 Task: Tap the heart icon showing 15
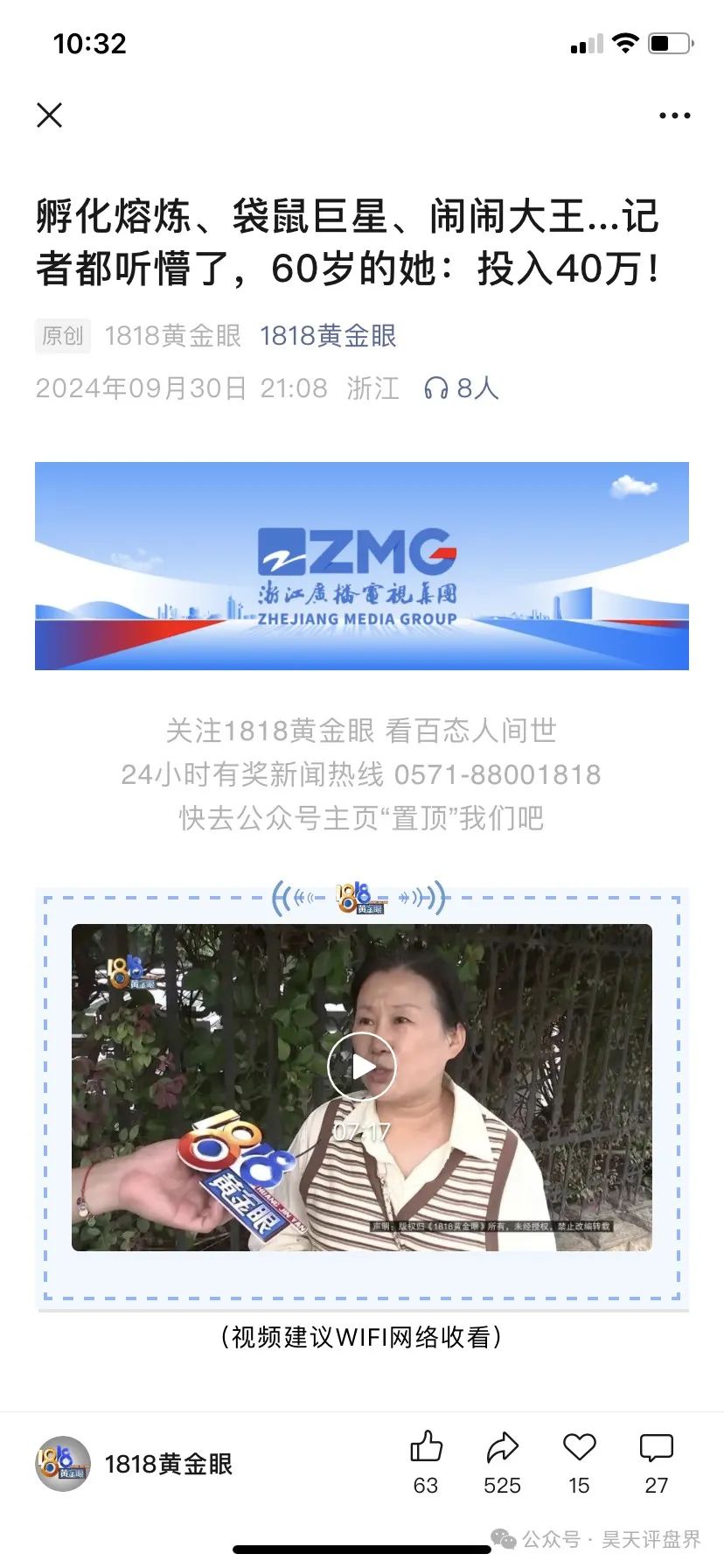point(579,1463)
